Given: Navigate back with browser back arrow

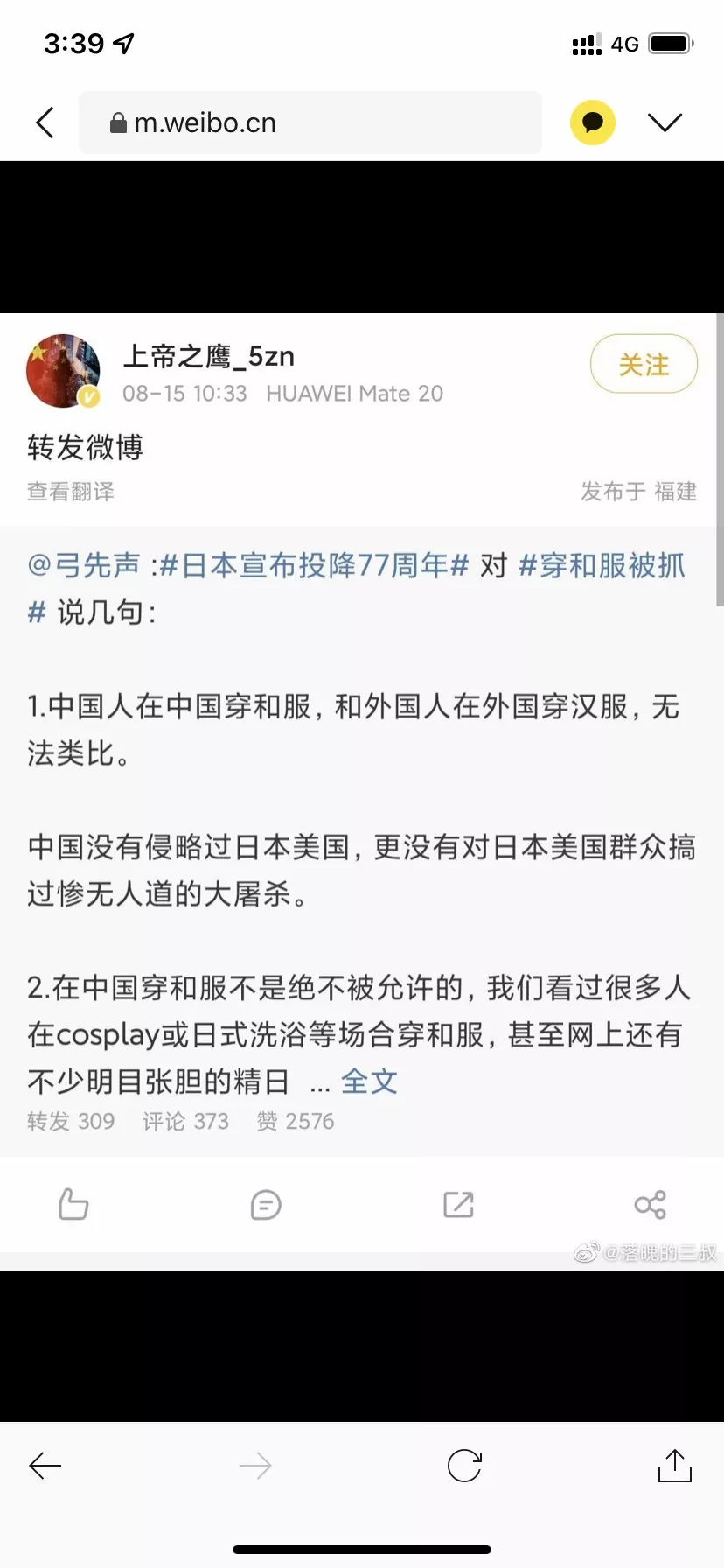Looking at the screenshot, I should coord(45,1465).
